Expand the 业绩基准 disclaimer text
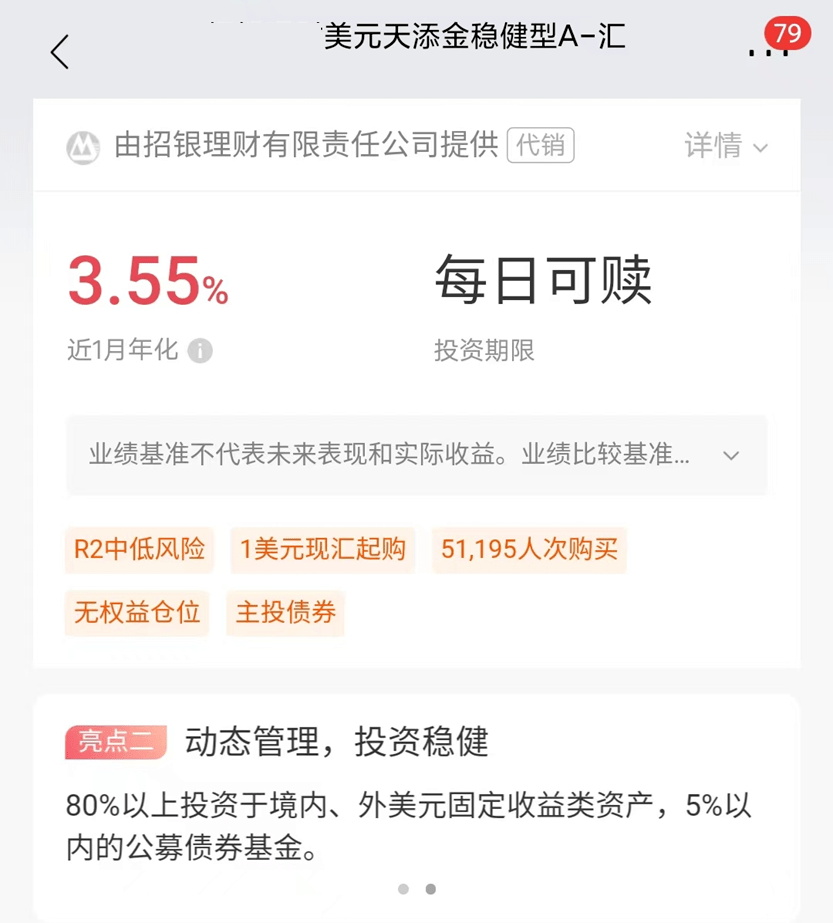 click(731, 456)
